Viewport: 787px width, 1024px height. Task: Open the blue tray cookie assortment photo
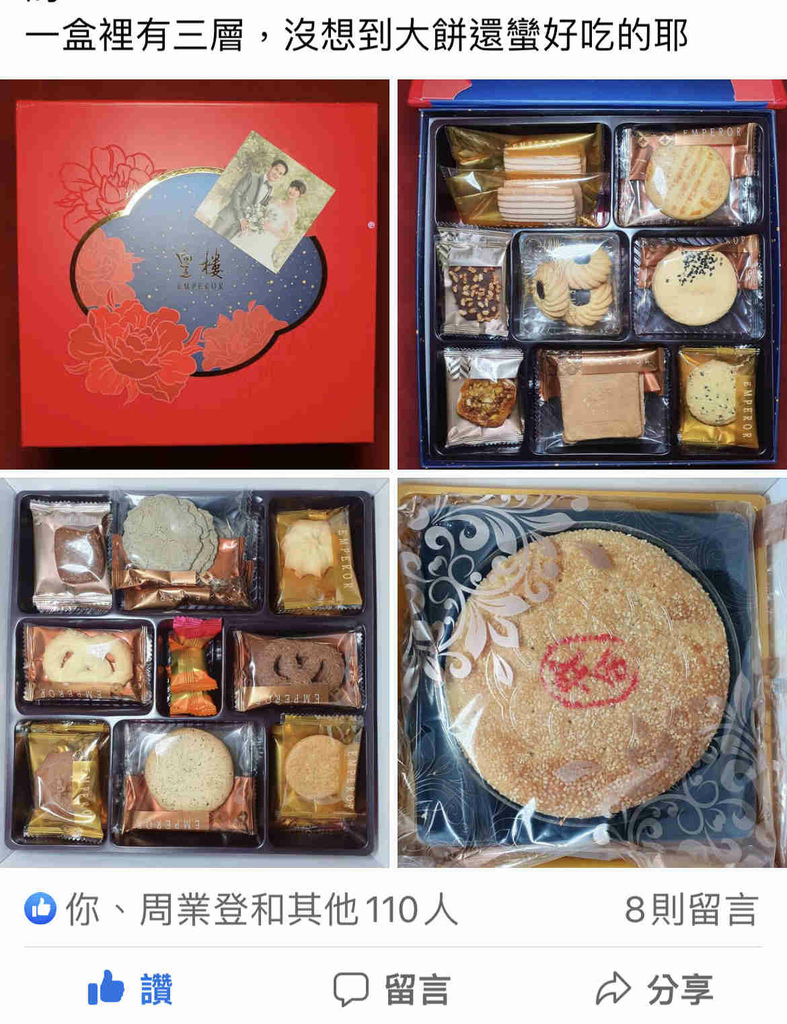(x=592, y=273)
